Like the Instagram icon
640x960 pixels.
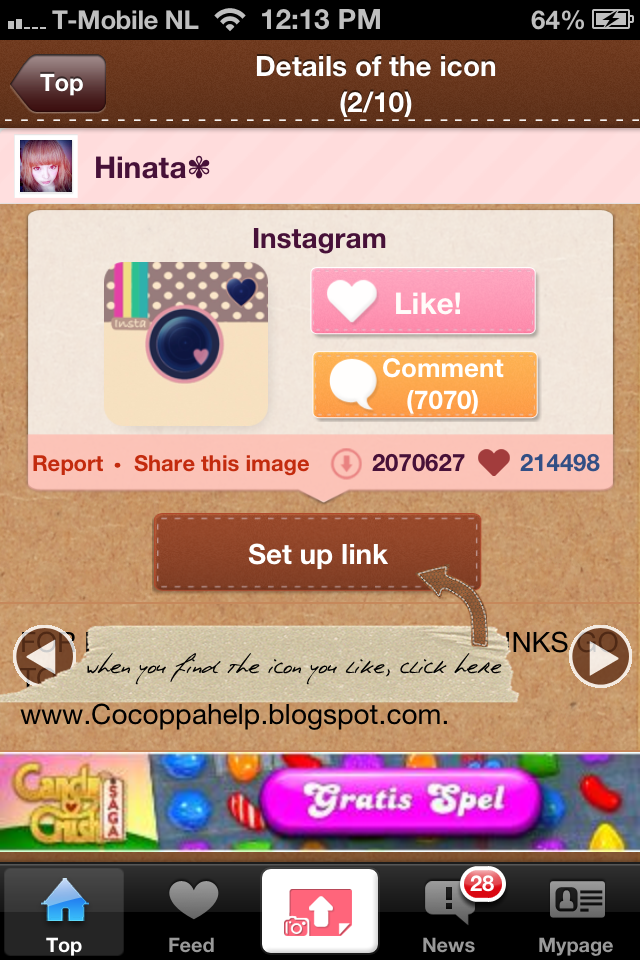pos(424,301)
